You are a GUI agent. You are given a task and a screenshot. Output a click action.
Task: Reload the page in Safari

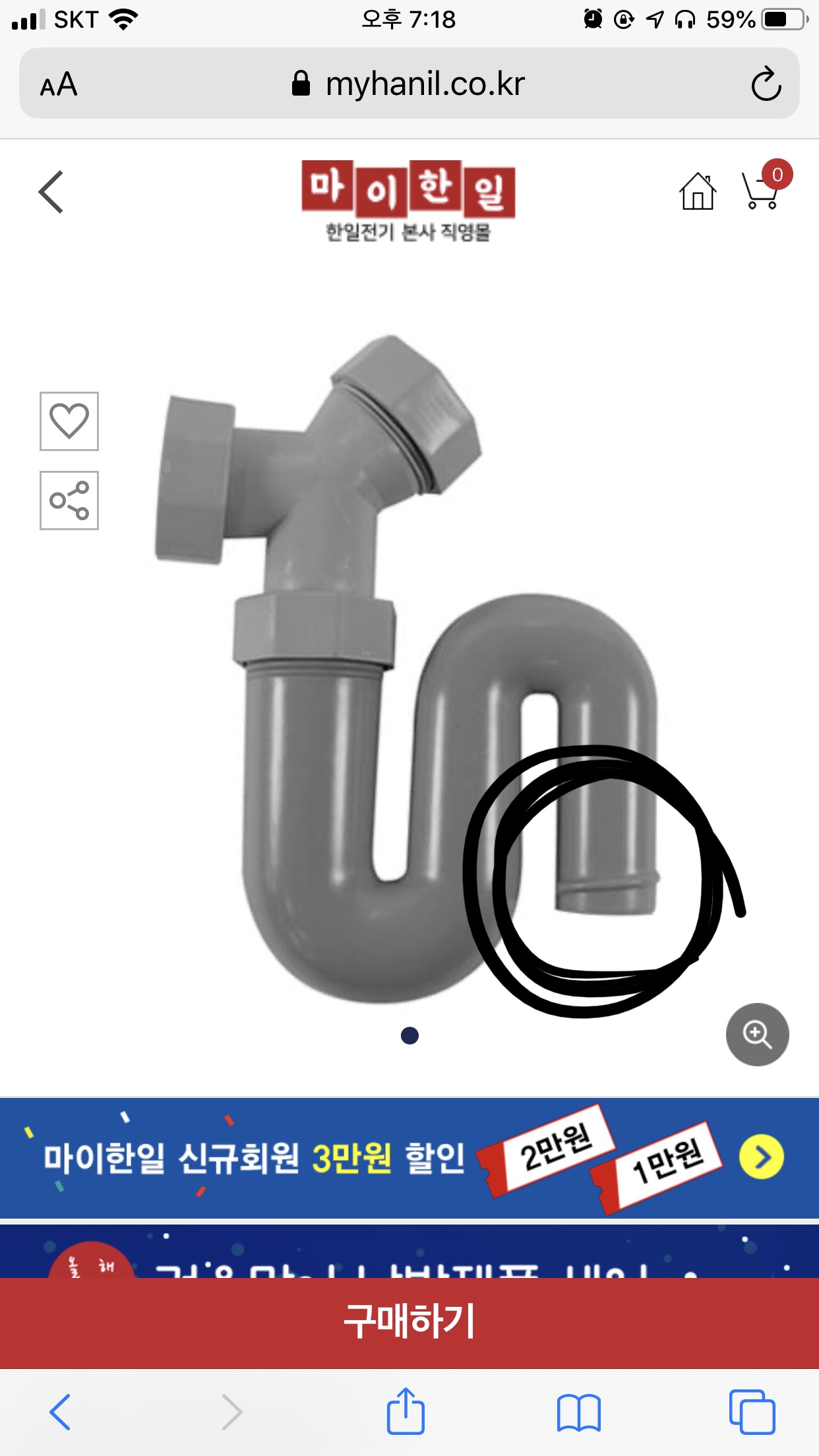click(766, 84)
